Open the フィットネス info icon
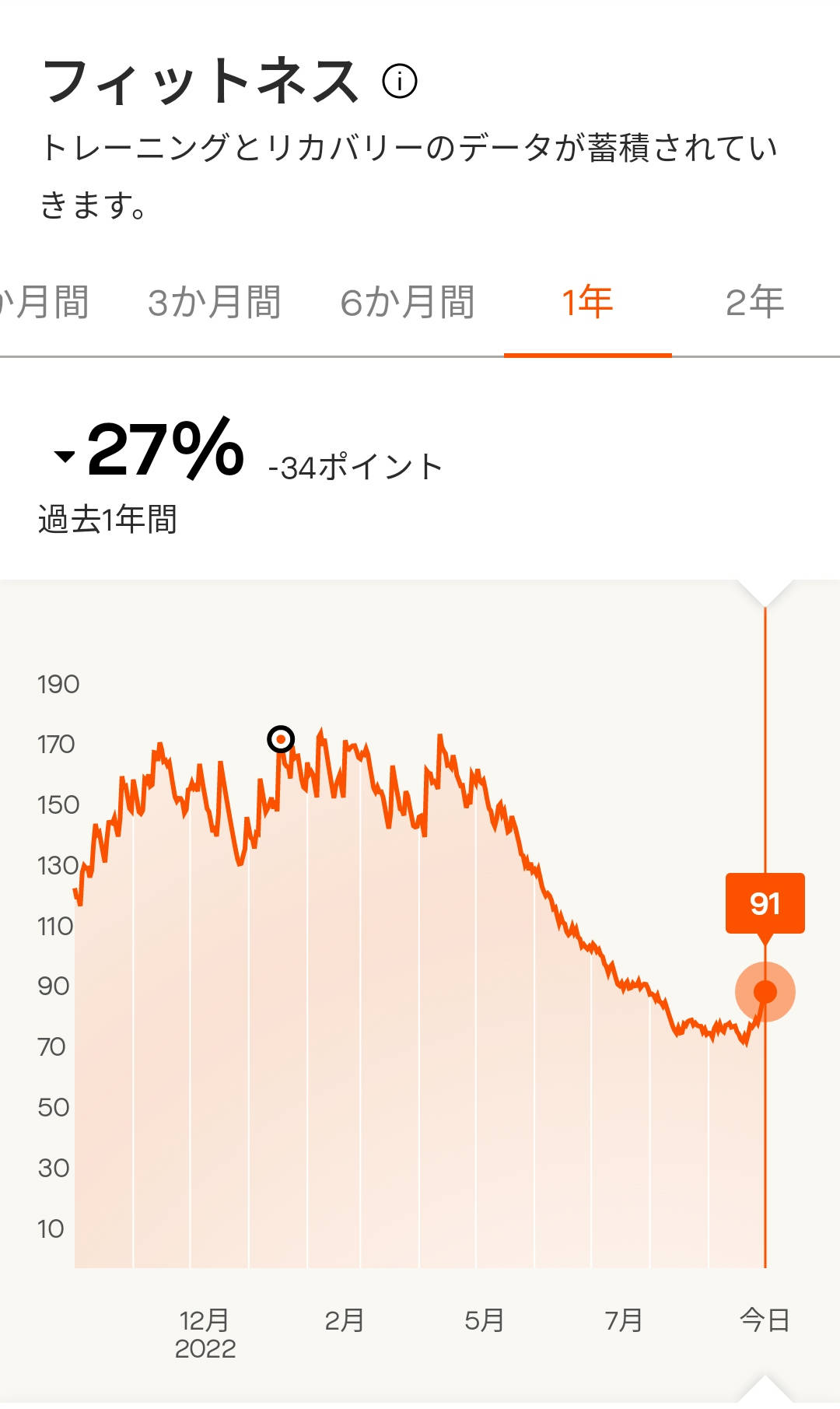840x1409 pixels. [400, 81]
